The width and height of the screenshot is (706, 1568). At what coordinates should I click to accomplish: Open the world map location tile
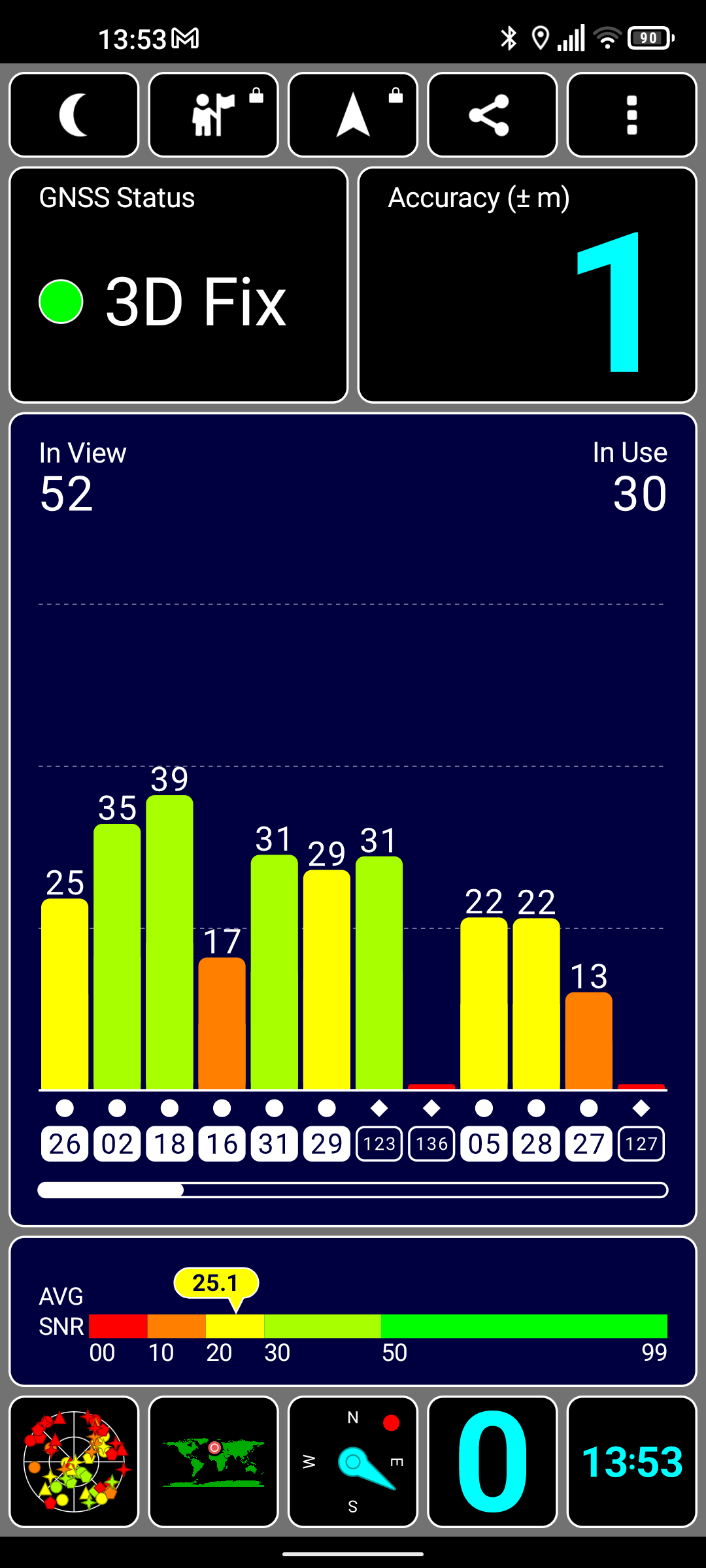click(213, 1462)
